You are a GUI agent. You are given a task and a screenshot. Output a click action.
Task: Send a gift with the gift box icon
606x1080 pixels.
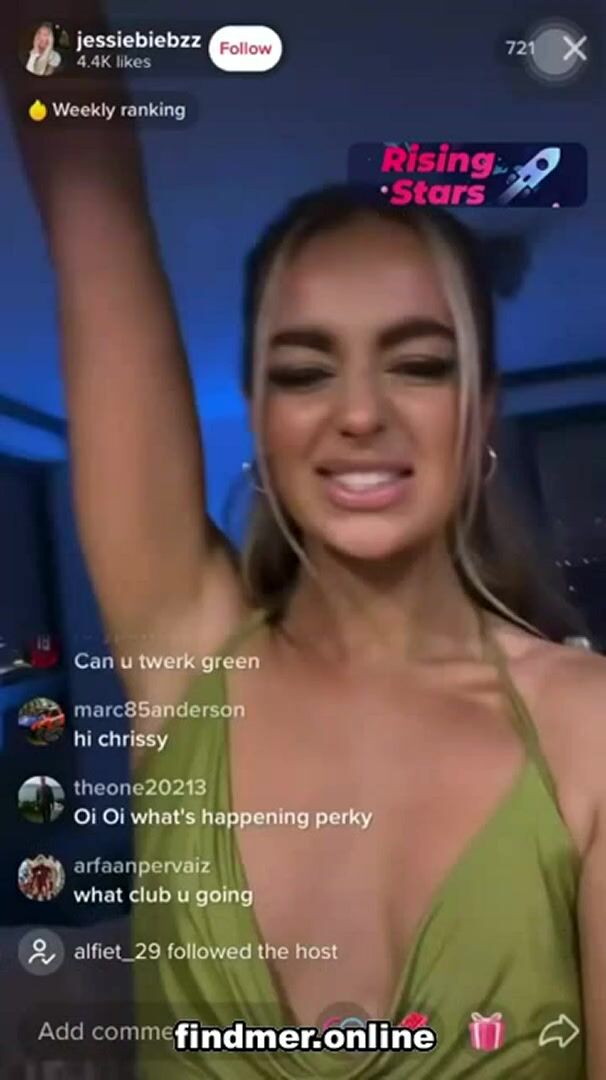pos(487,1032)
